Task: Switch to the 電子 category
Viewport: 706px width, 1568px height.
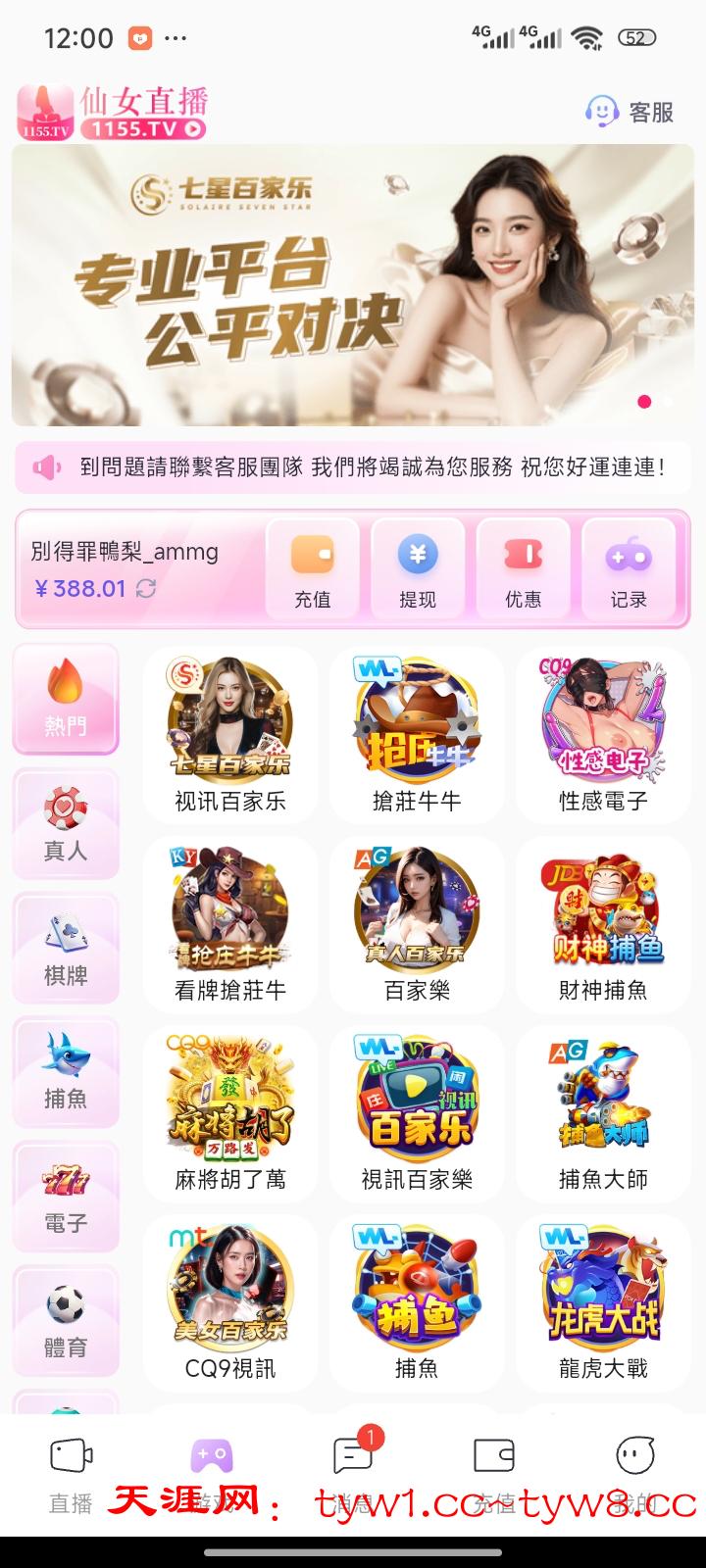Action: coord(66,1197)
